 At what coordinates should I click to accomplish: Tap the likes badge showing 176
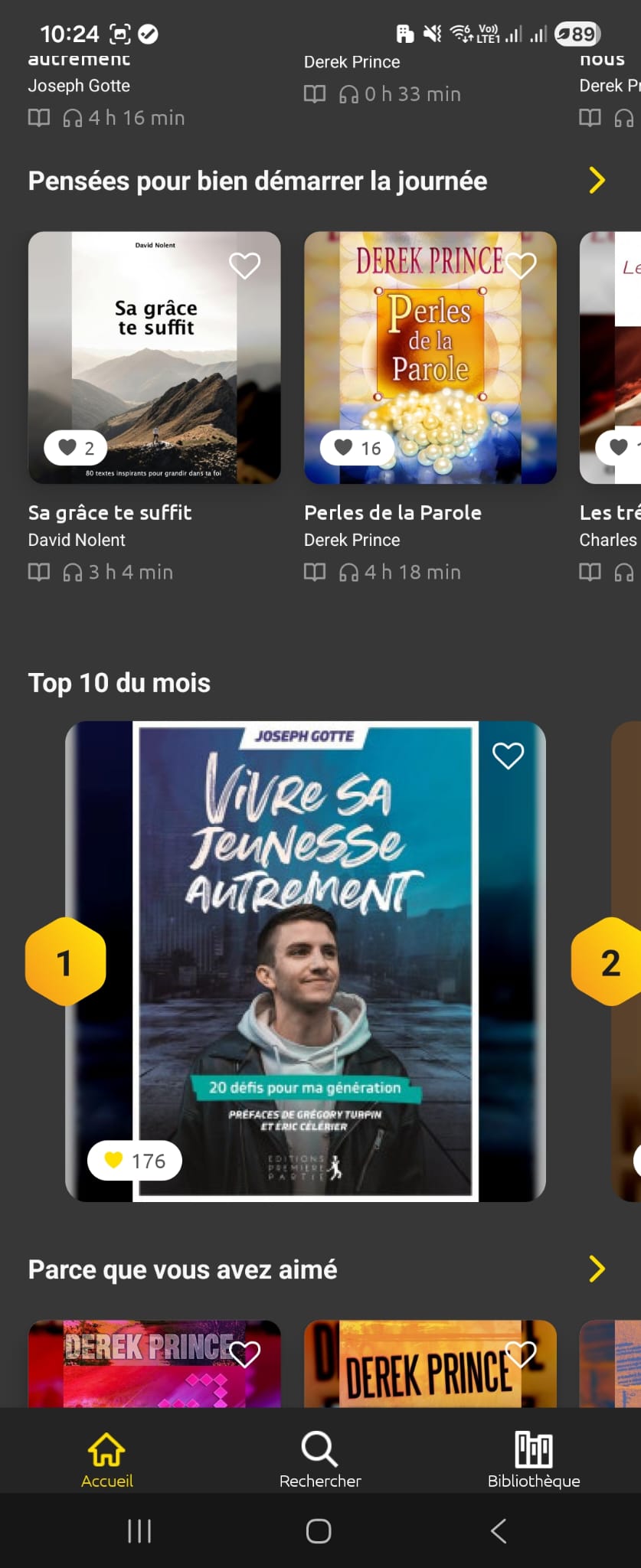coord(135,1161)
